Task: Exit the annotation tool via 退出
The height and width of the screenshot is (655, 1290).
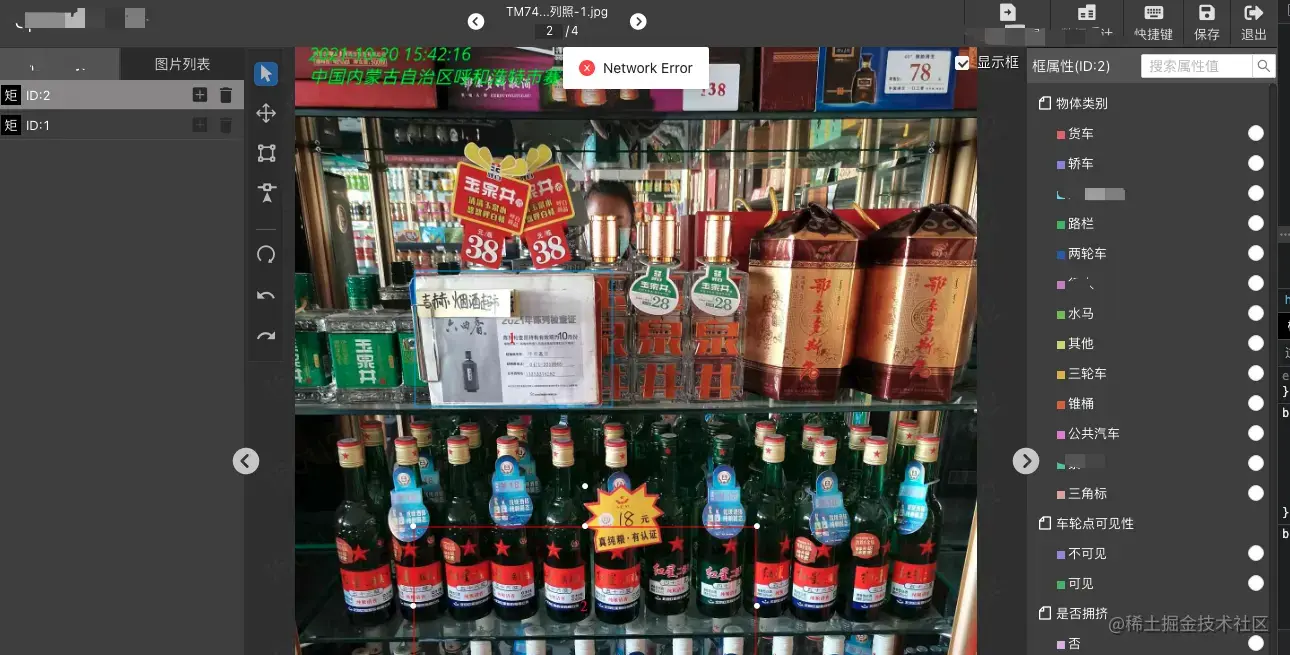Action: pyautogui.click(x=1253, y=22)
